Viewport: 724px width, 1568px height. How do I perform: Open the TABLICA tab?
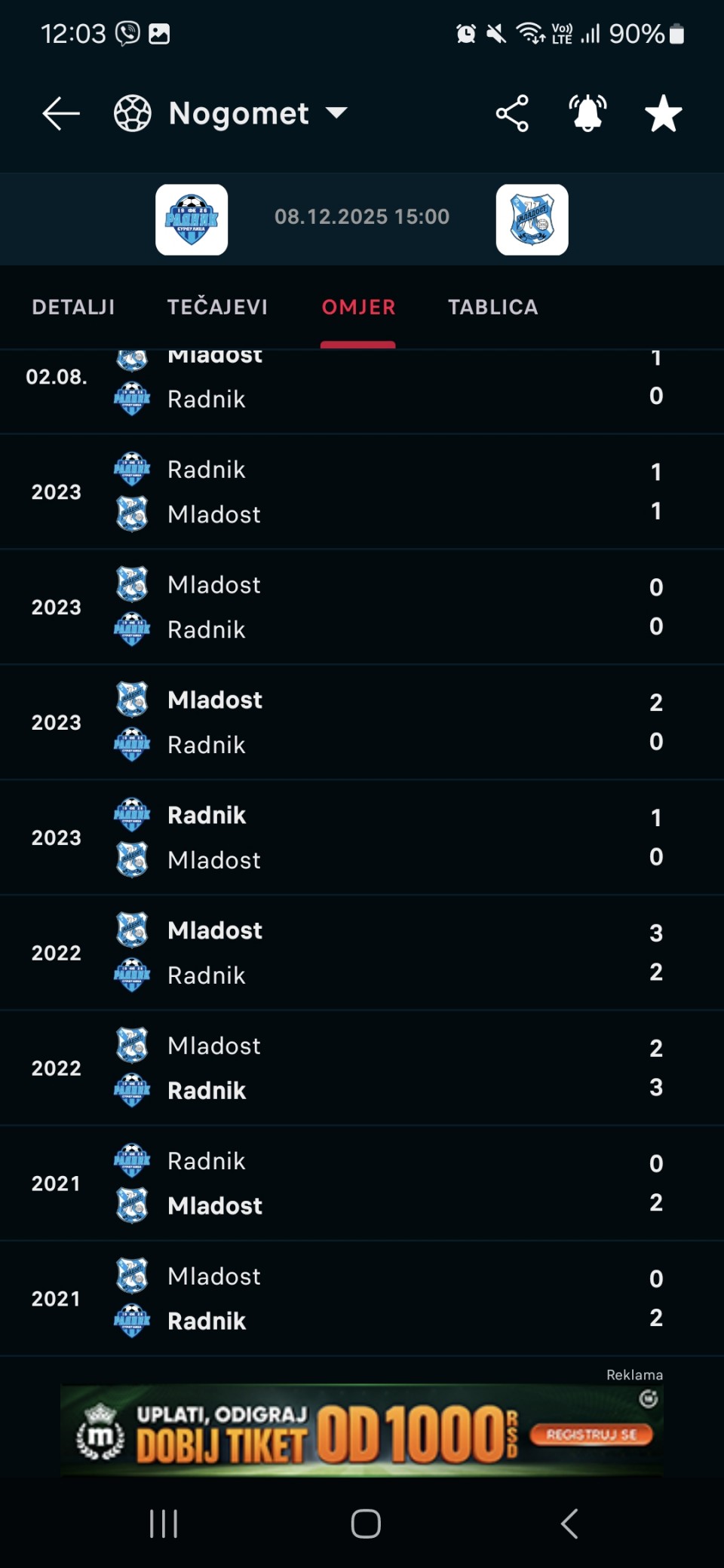[493, 307]
